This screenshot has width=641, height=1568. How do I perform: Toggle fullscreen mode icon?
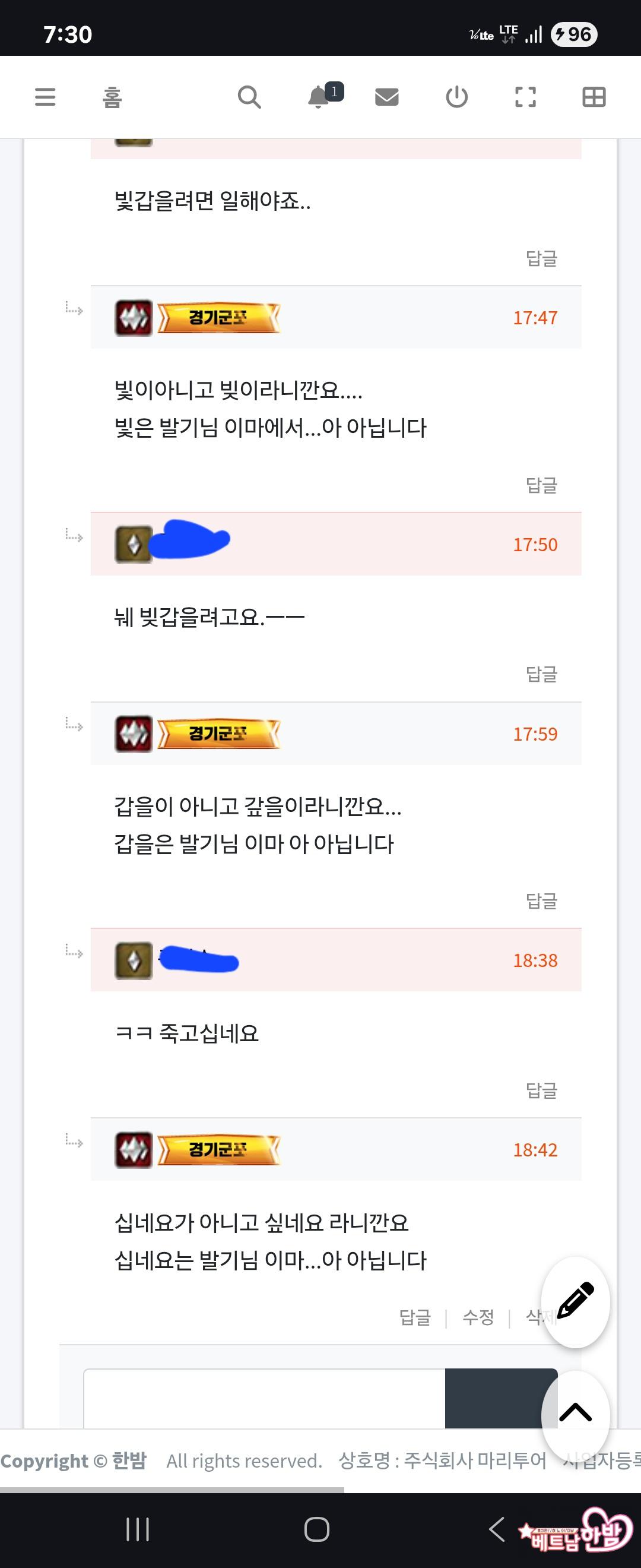pos(525,97)
